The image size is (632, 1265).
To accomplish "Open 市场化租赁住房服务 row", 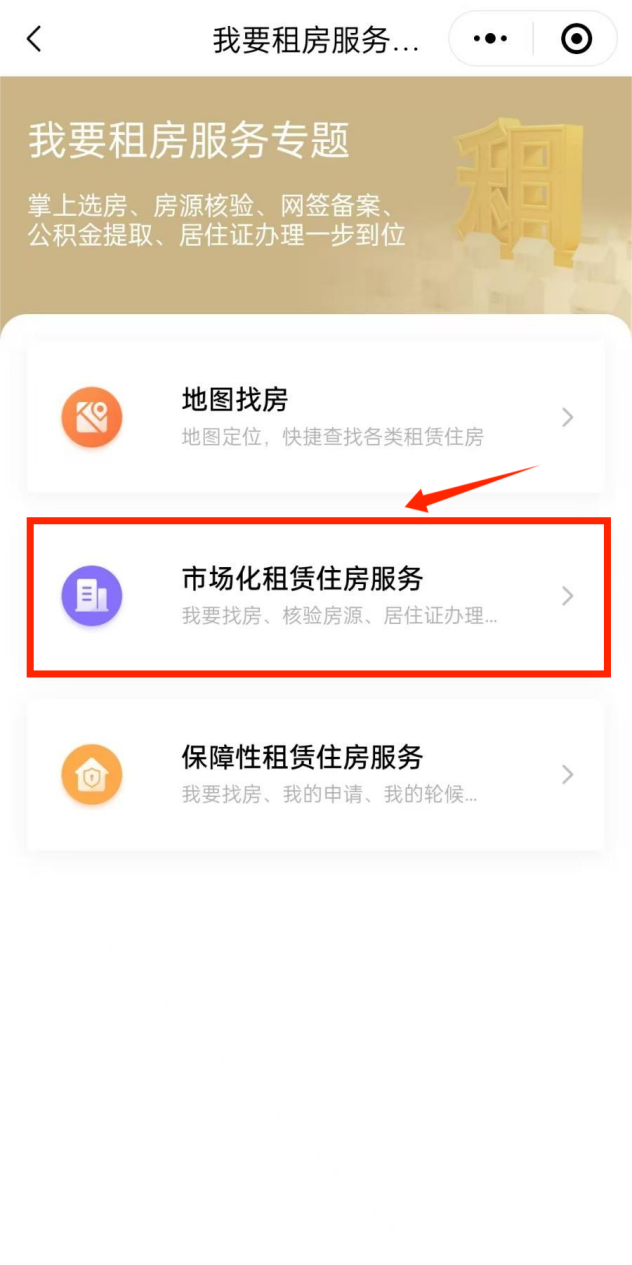I will [x=315, y=596].
